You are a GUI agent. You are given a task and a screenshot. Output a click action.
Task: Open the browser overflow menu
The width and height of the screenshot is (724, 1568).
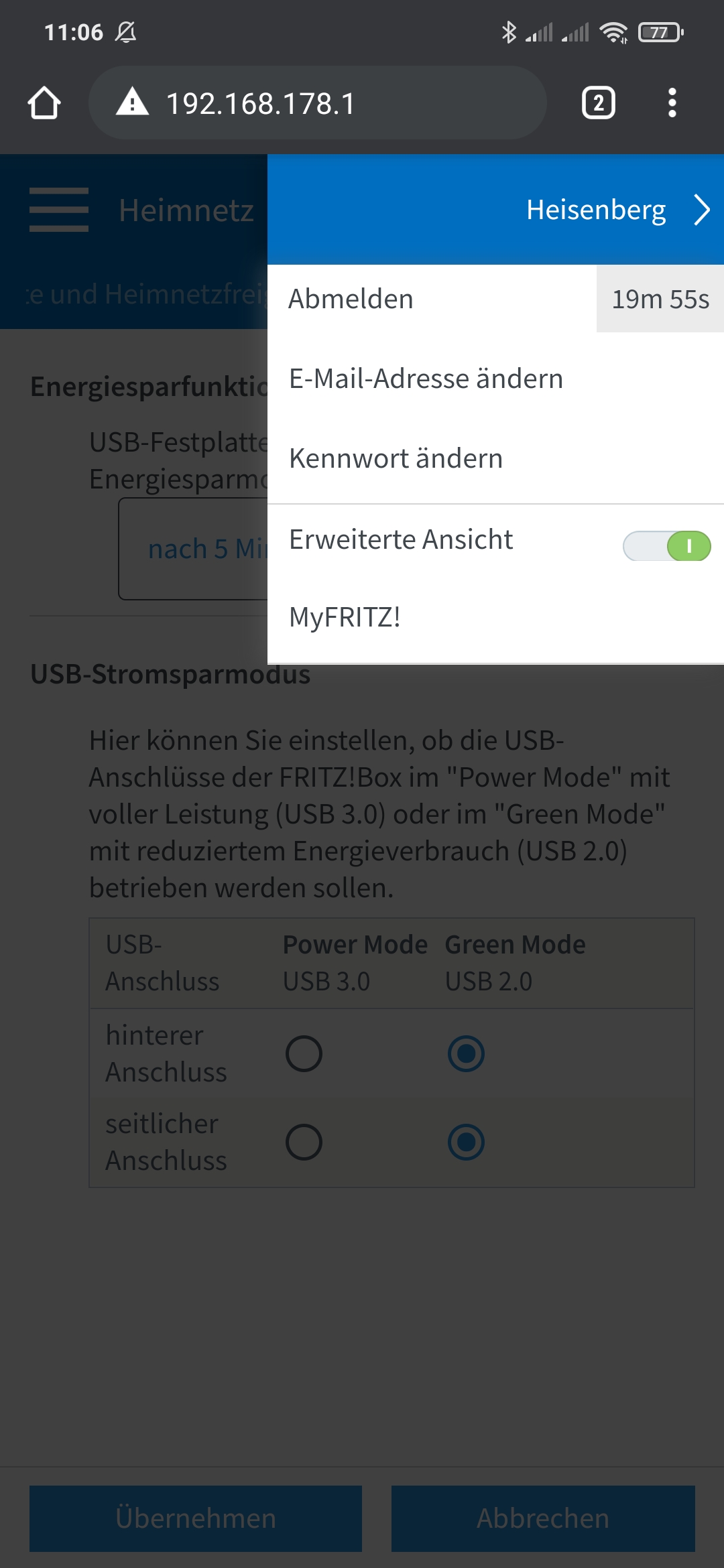(x=672, y=103)
